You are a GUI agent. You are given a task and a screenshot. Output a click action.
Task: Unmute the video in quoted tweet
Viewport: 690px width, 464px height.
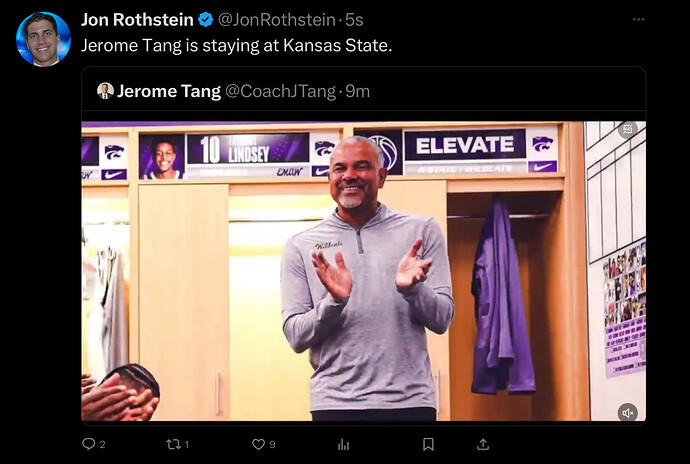click(628, 411)
